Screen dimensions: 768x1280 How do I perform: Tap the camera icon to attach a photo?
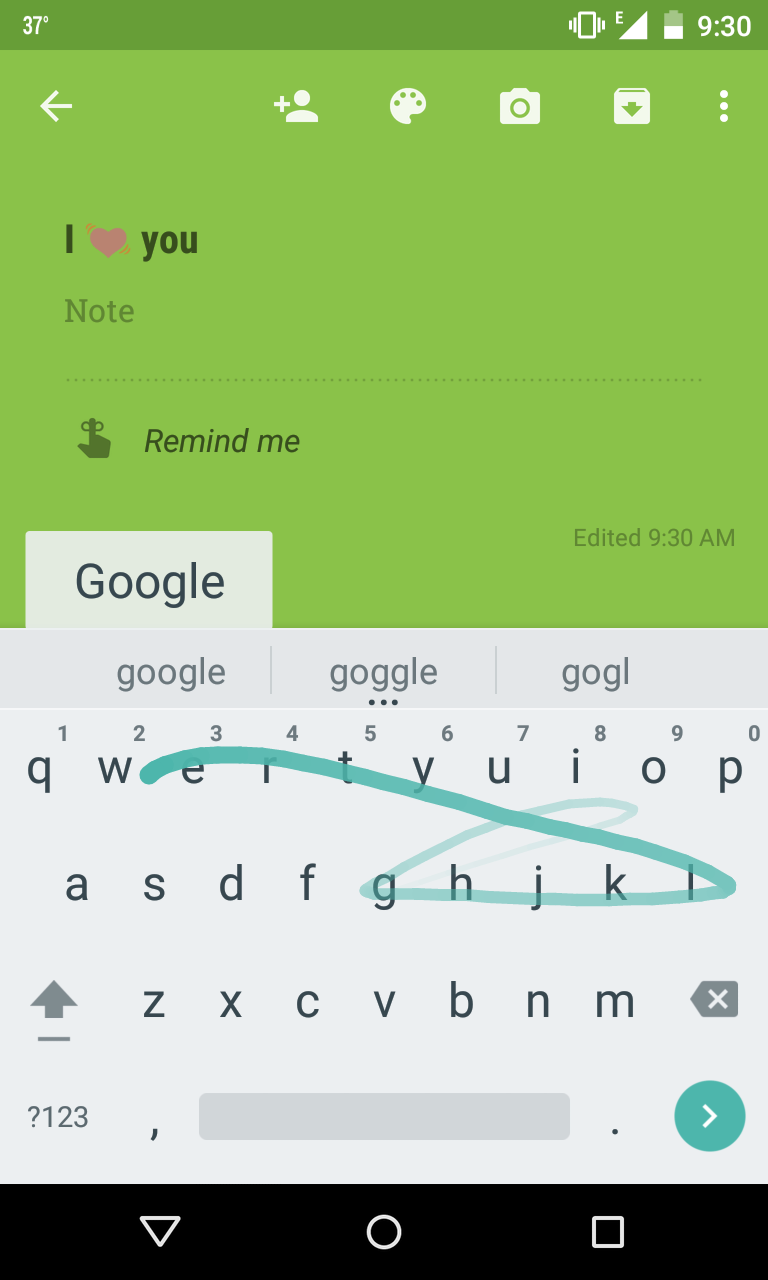519,105
